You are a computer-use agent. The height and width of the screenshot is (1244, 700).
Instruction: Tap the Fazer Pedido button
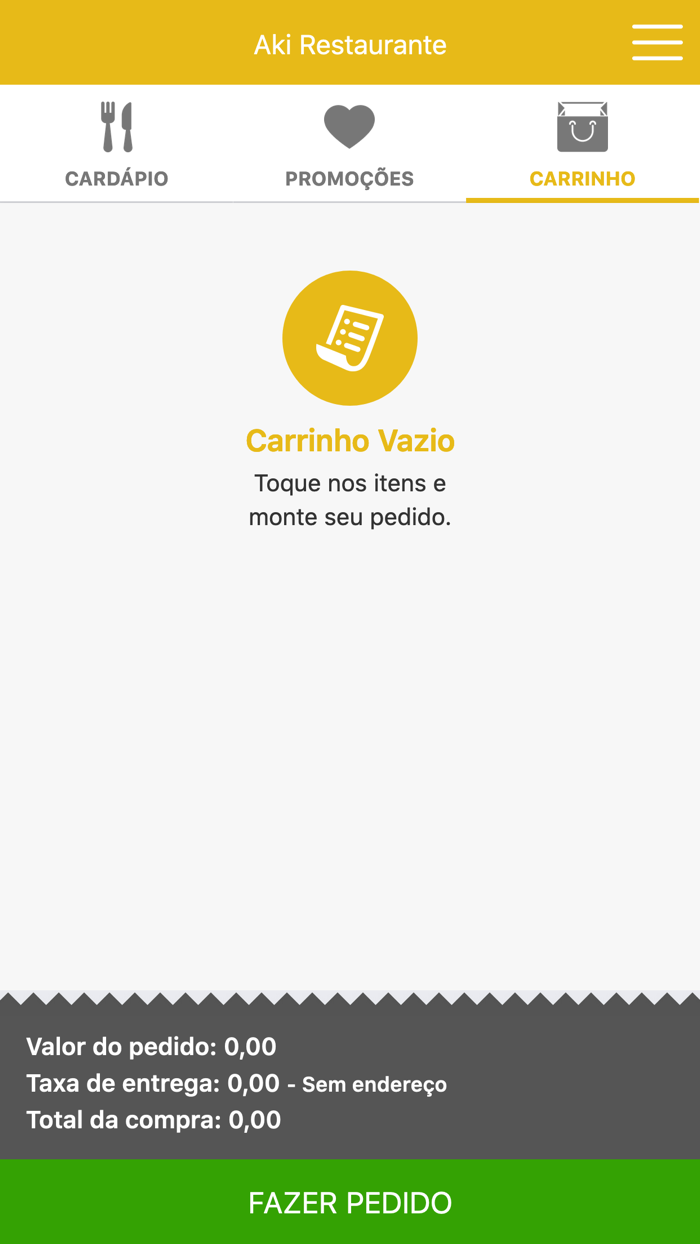point(350,1202)
